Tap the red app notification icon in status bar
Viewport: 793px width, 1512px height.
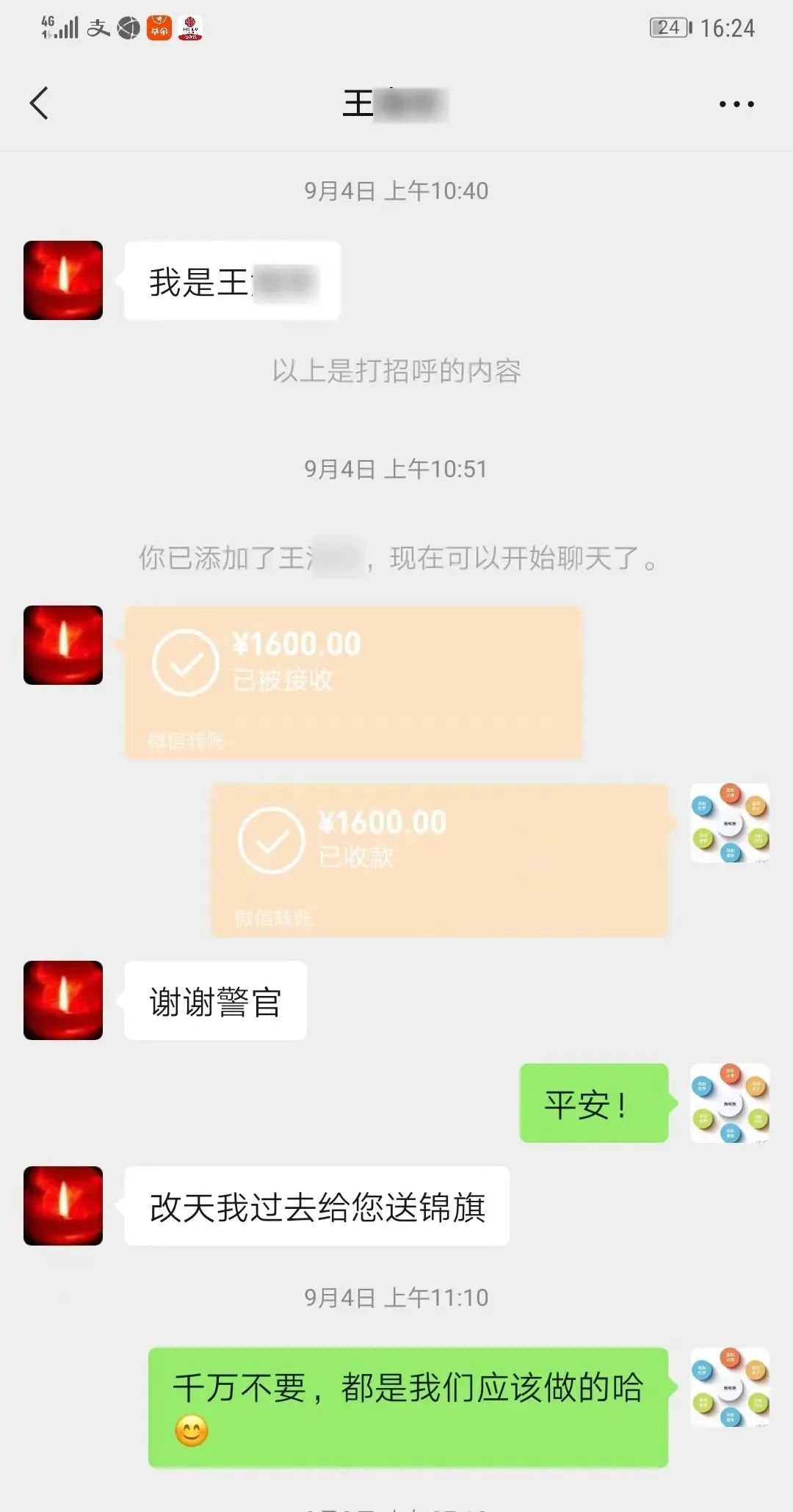coord(192,28)
